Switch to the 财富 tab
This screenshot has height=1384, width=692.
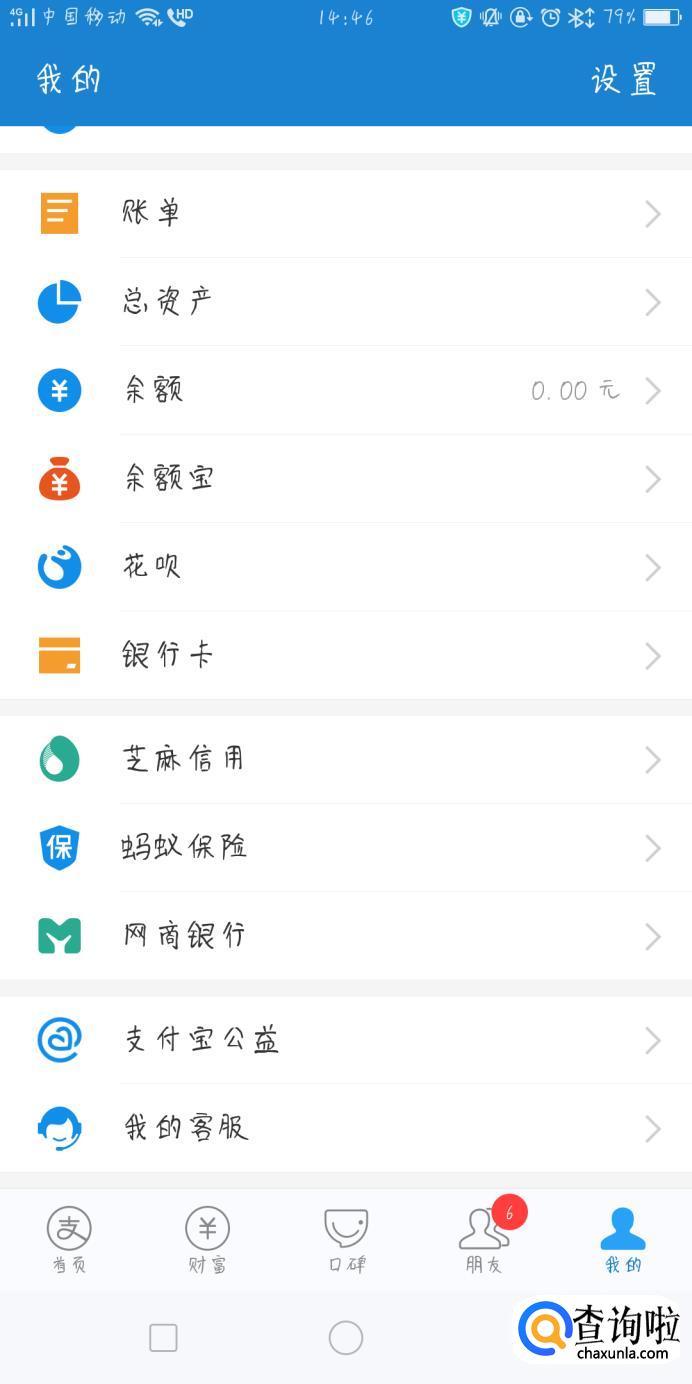pyautogui.click(x=207, y=1240)
